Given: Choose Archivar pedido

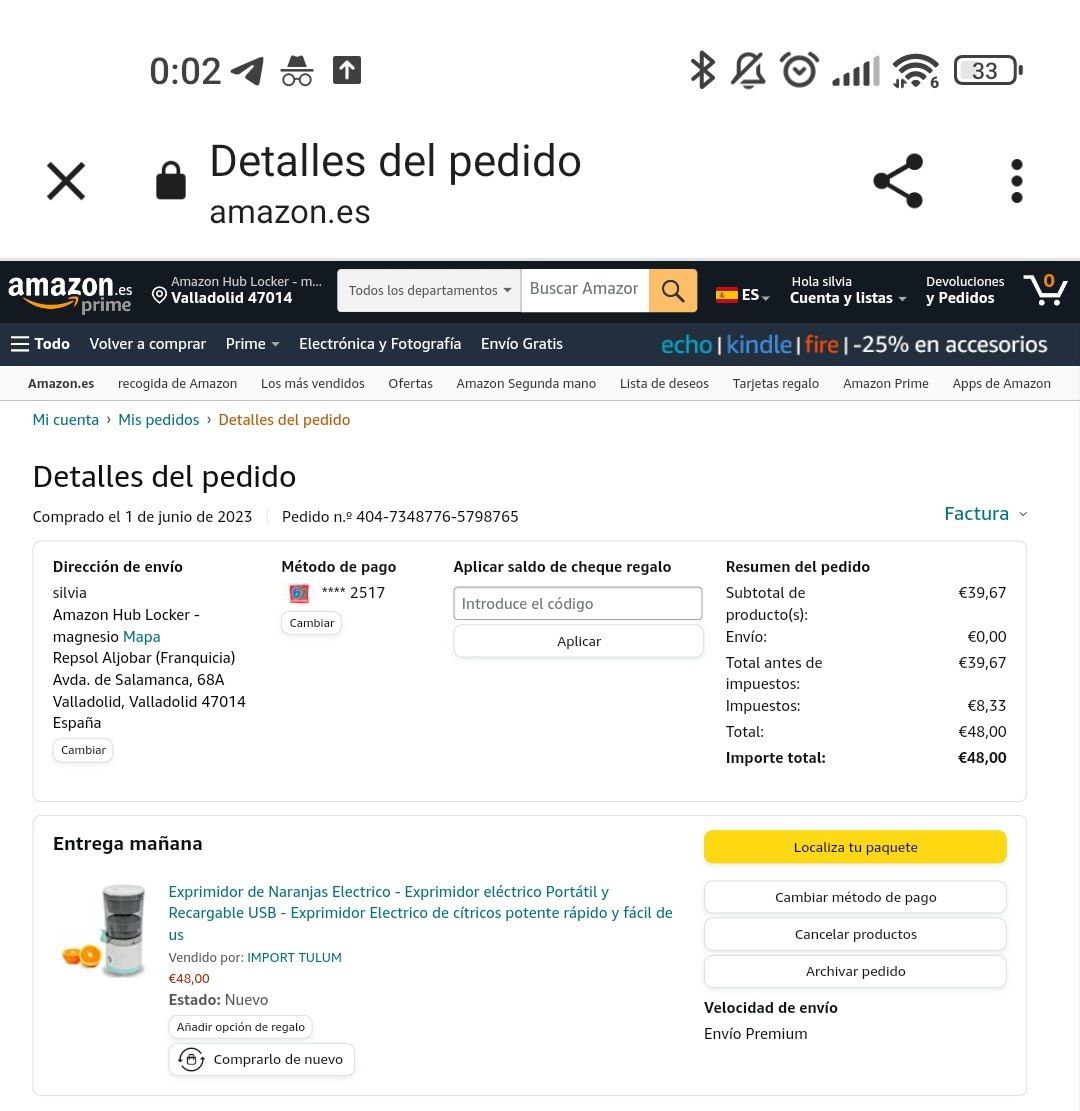Looking at the screenshot, I should coord(855,971).
